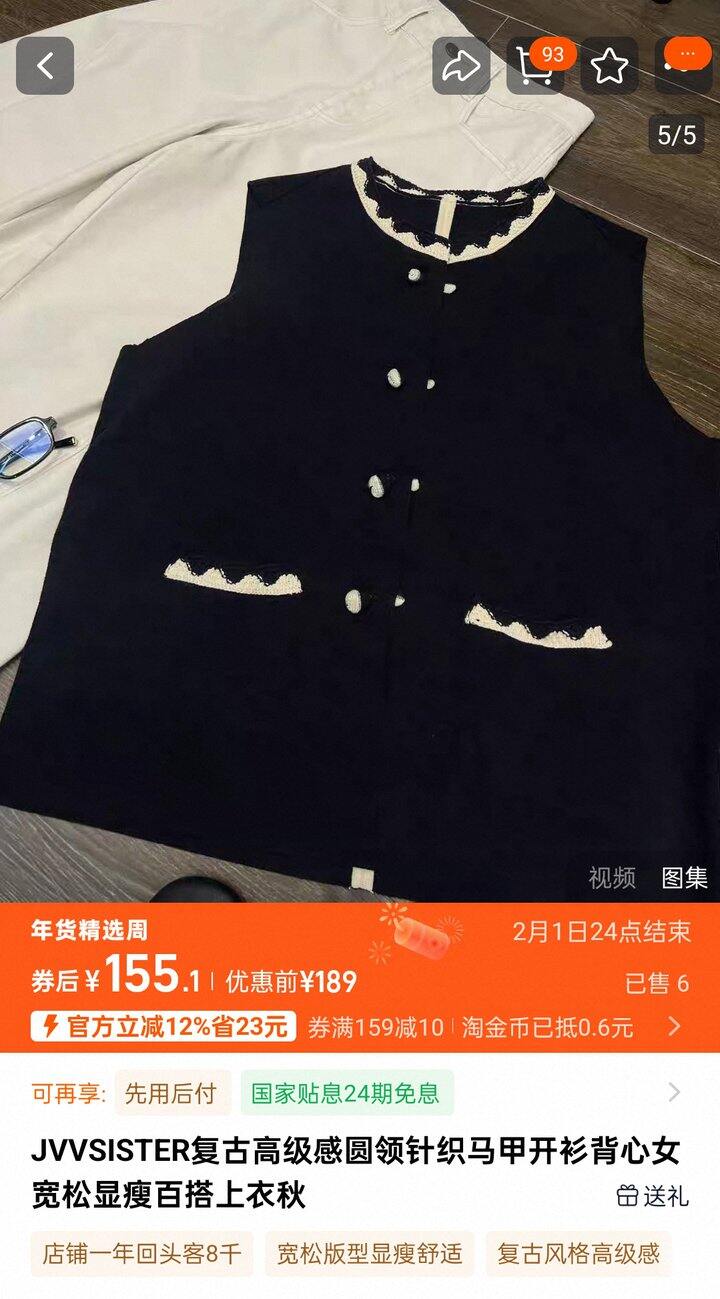Image resolution: width=720 pixels, height=1299 pixels.
Task: Open the 国家贴息24期免息 offer
Action: tap(346, 1093)
